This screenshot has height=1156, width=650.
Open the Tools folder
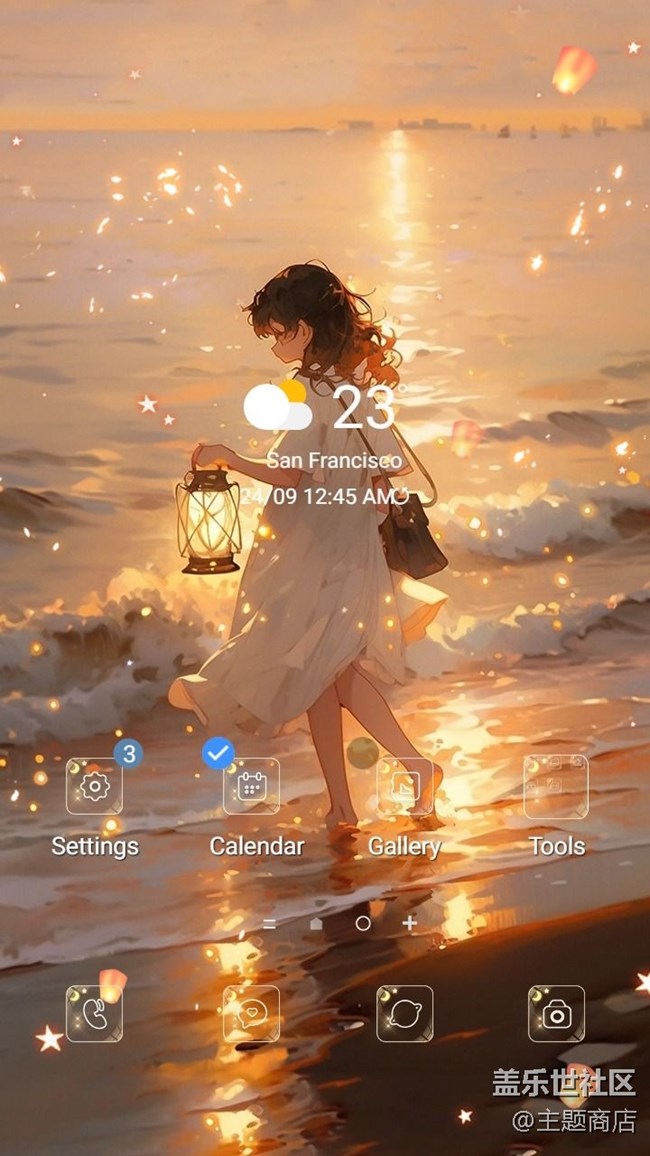556,787
